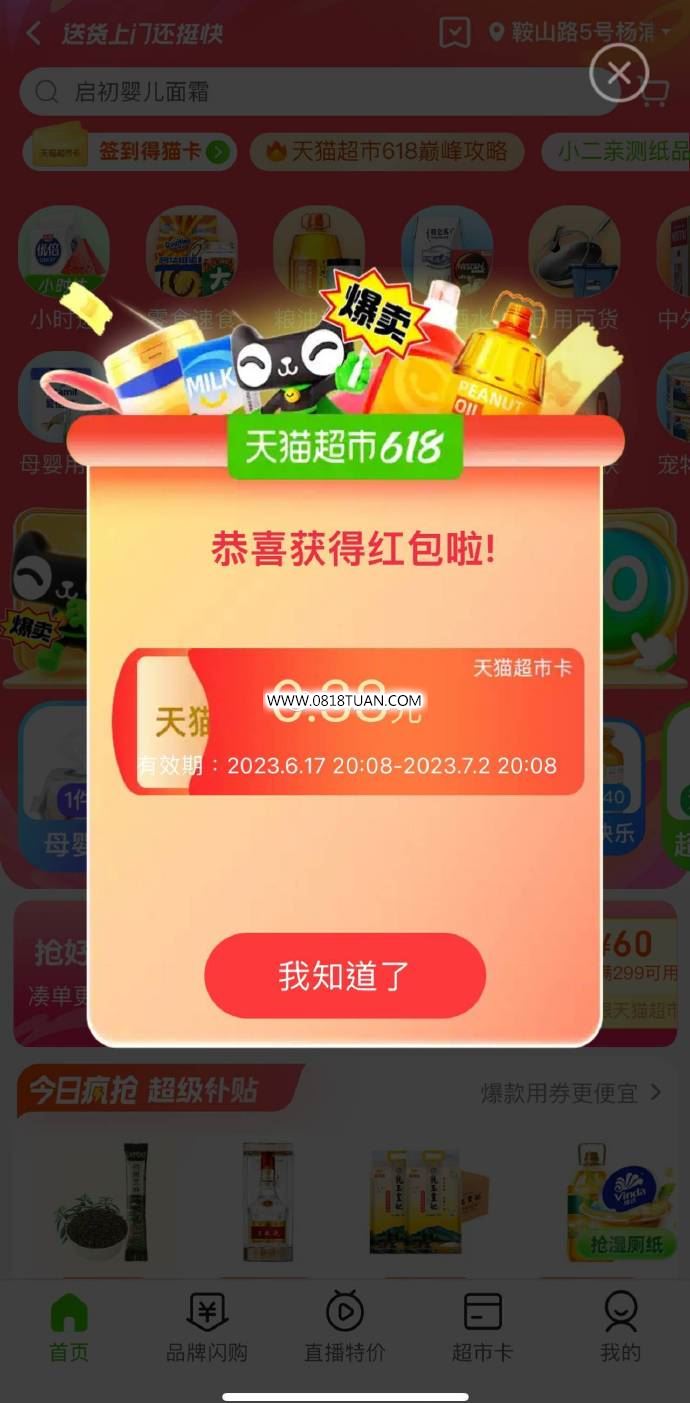Switch to the 直播特价 tab
The image size is (690, 1403).
pos(345,1327)
